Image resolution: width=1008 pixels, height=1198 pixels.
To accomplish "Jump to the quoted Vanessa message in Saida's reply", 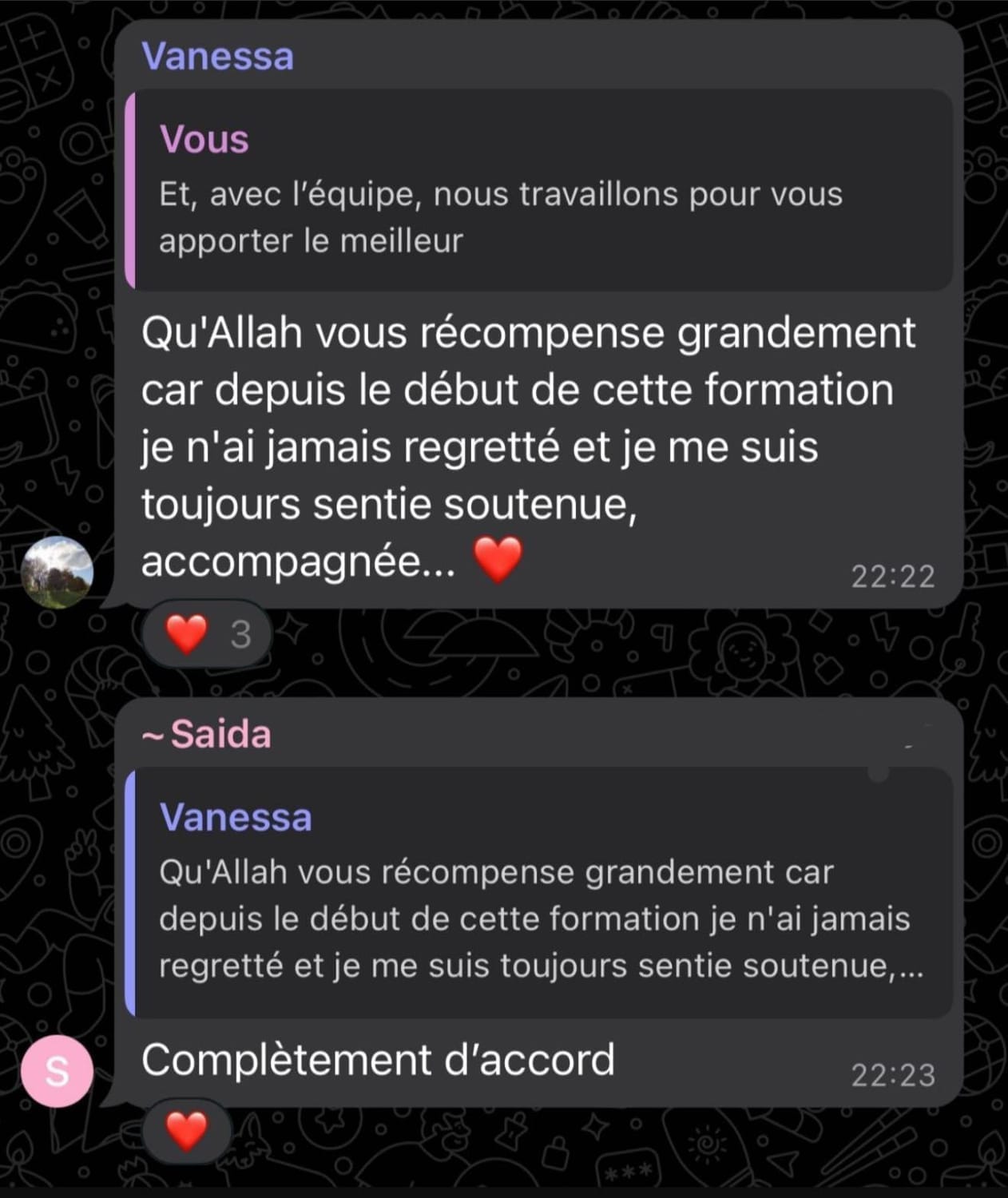I will pos(539,893).
